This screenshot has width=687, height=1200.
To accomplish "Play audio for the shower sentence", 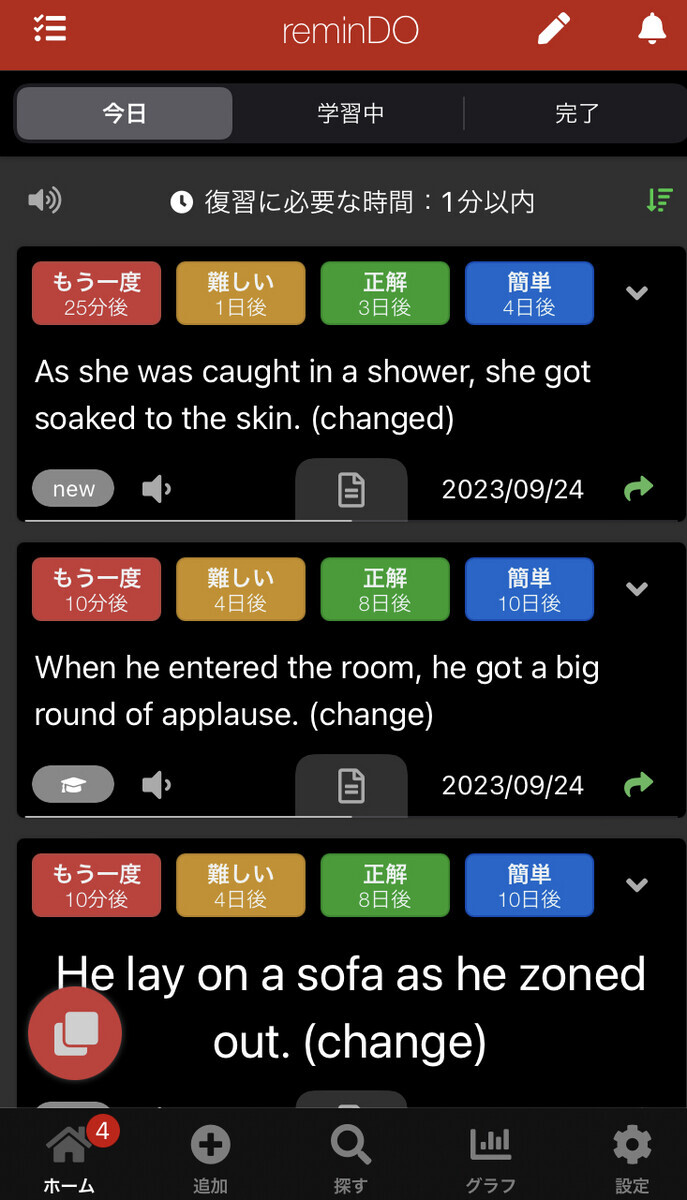I will [x=156, y=489].
